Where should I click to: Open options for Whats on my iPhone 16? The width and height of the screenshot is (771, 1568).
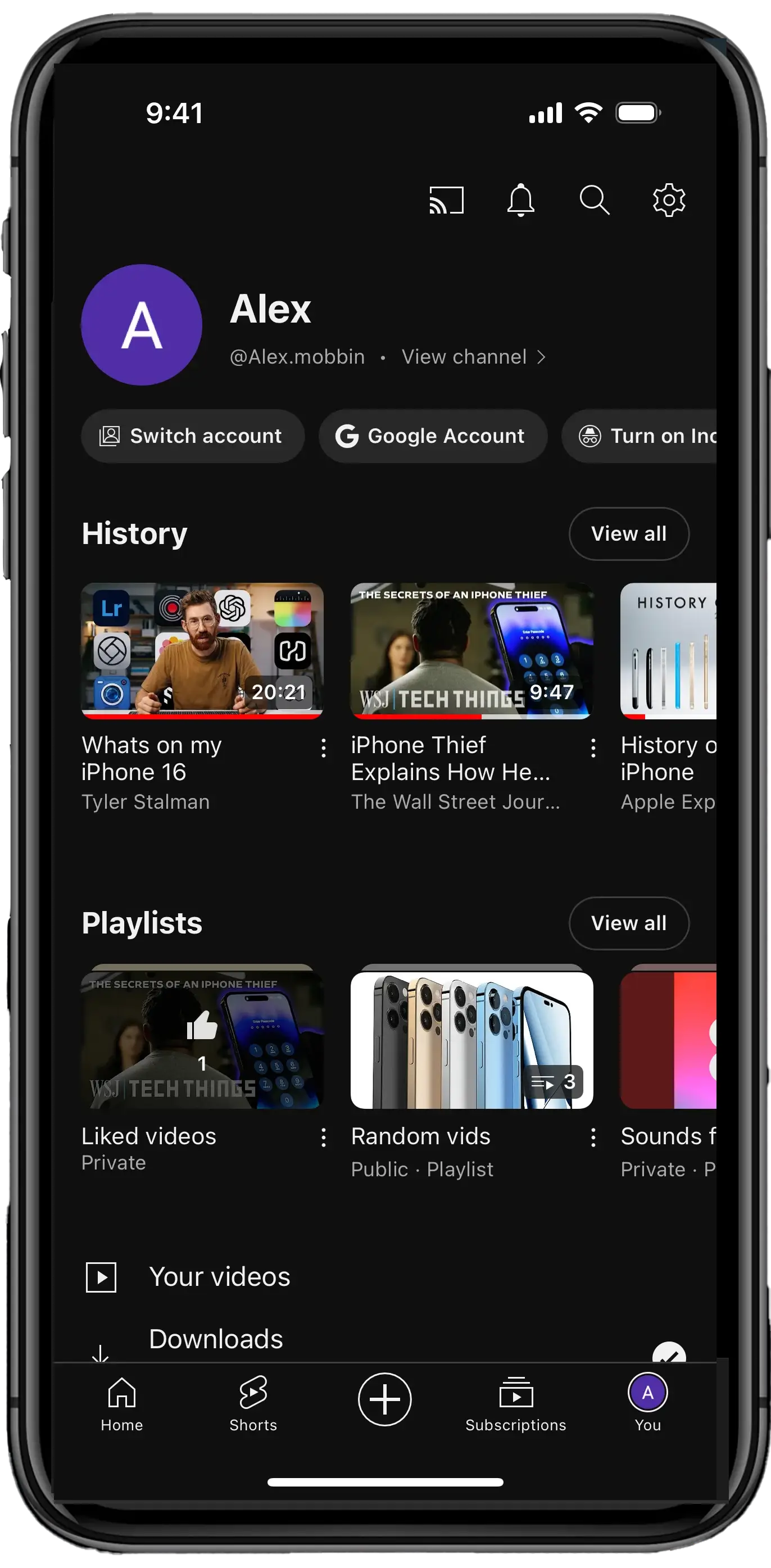[x=324, y=748]
